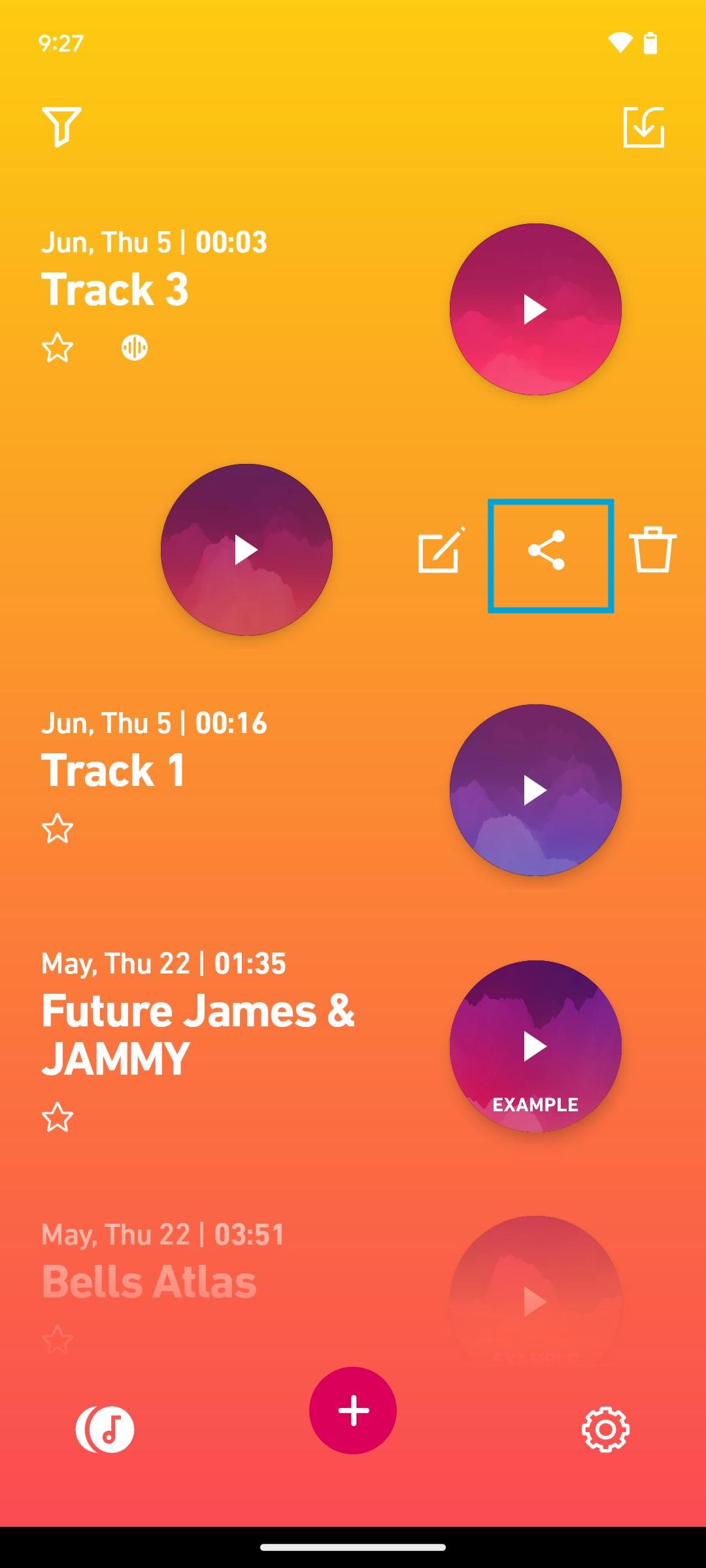Favorite Future James & JAMMY
This screenshot has height=1568, width=706.
coord(58,1117)
